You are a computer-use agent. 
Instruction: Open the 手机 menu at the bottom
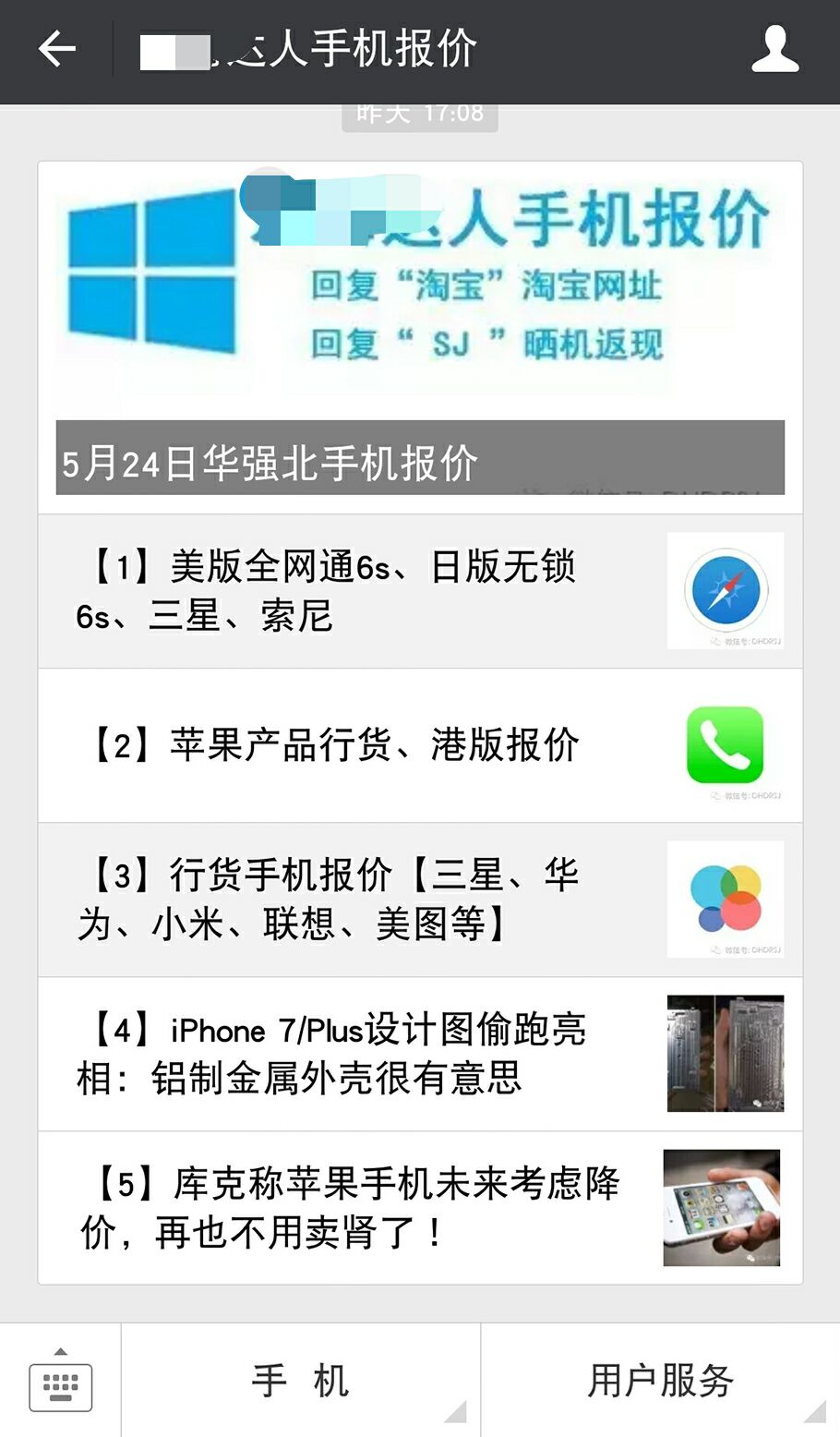click(x=300, y=1380)
